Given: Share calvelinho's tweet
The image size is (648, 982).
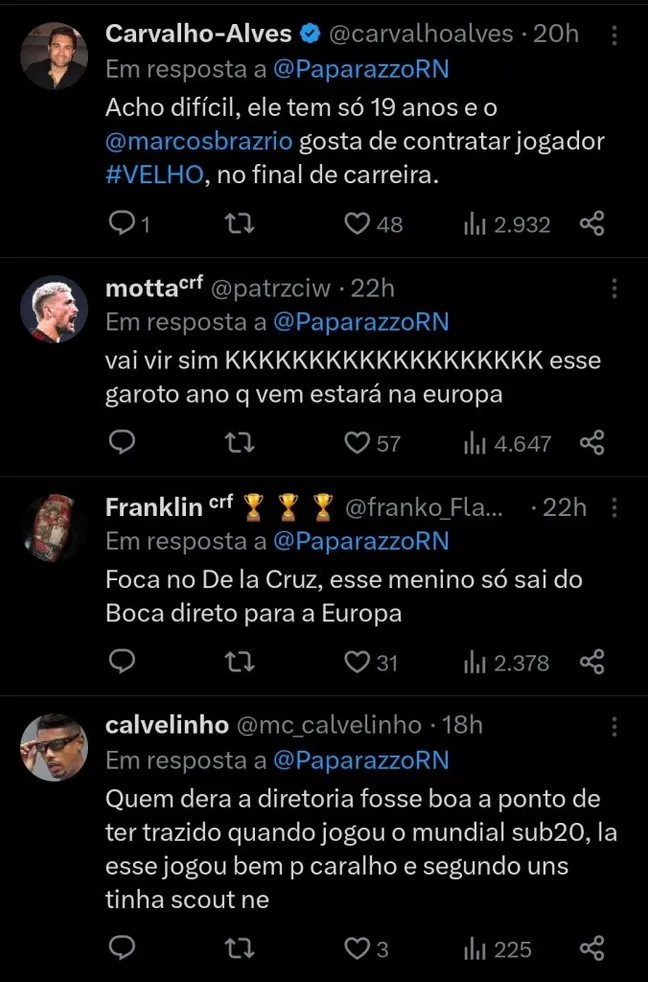Looking at the screenshot, I should [592, 948].
